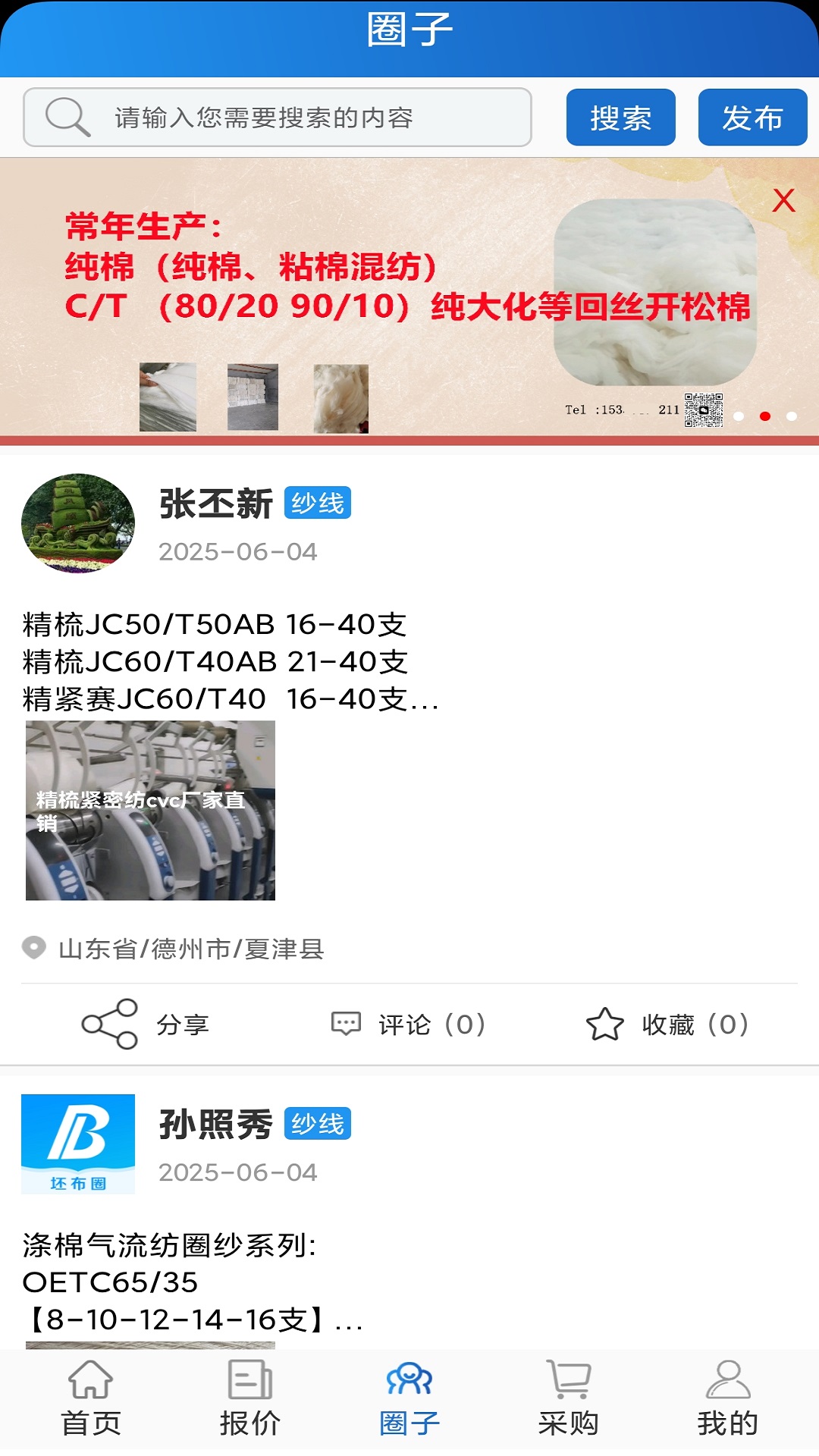Image resolution: width=819 pixels, height=1456 pixels.
Task: Select the second carousel dot indicator
Action: point(764,416)
